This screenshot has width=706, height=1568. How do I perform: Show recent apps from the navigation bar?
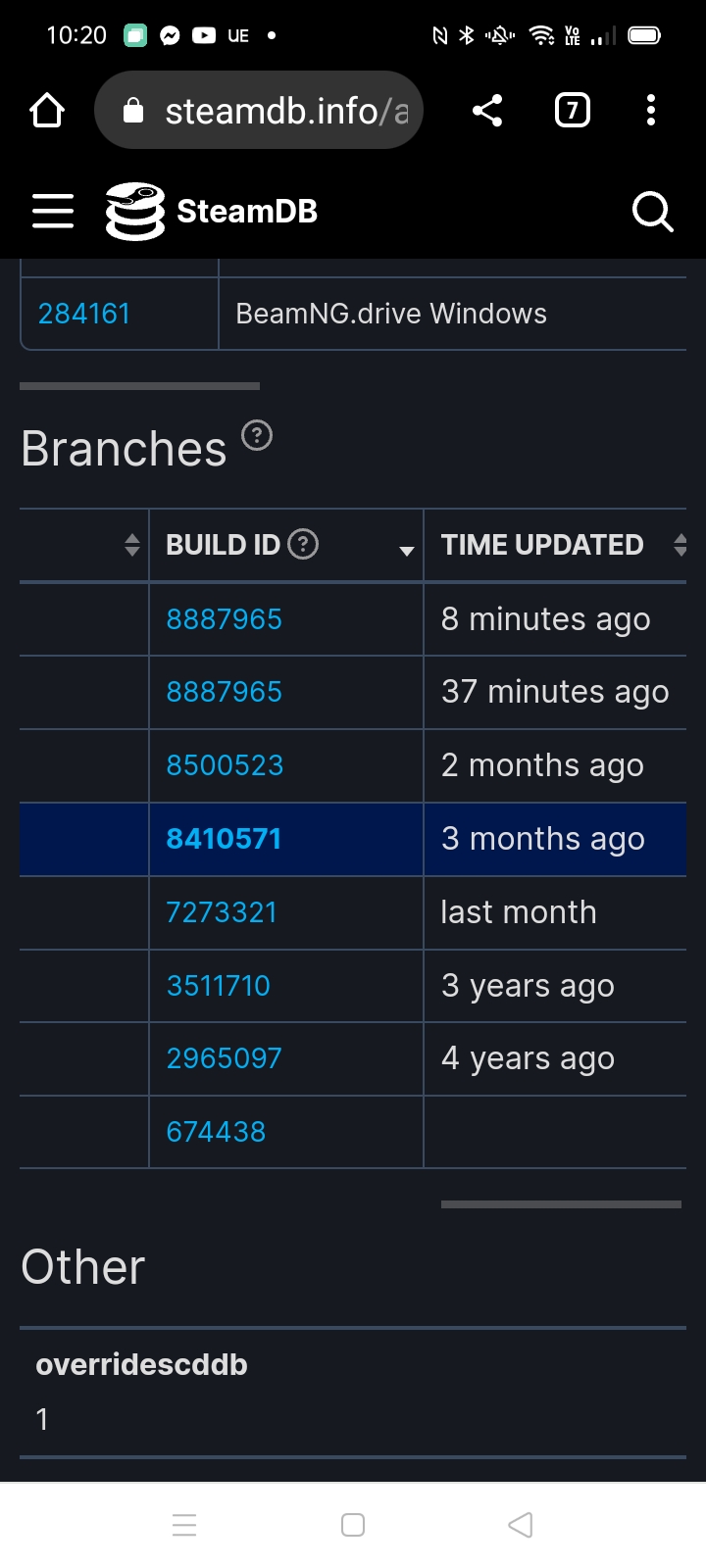pos(184,1525)
